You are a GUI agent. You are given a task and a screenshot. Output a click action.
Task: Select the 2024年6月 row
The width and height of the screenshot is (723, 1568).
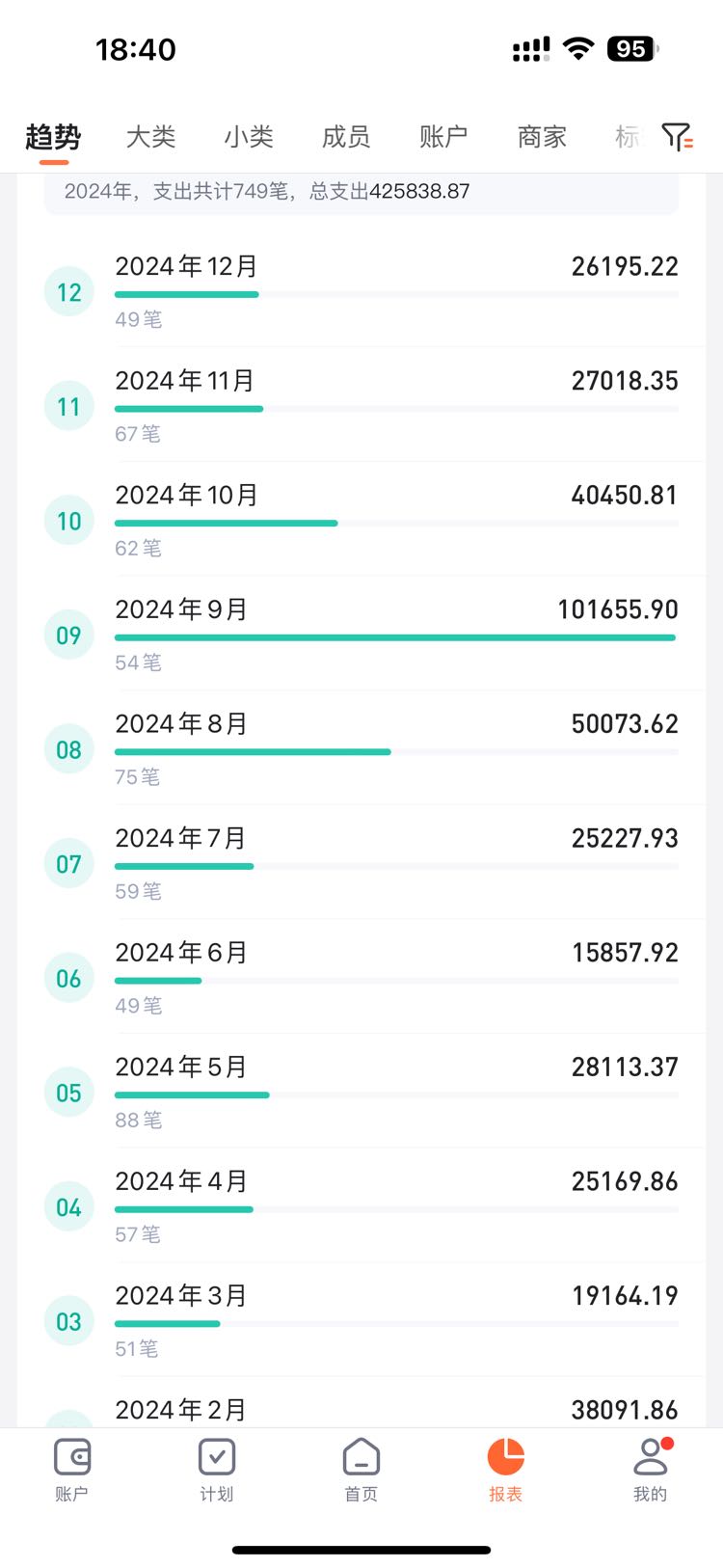point(361,977)
